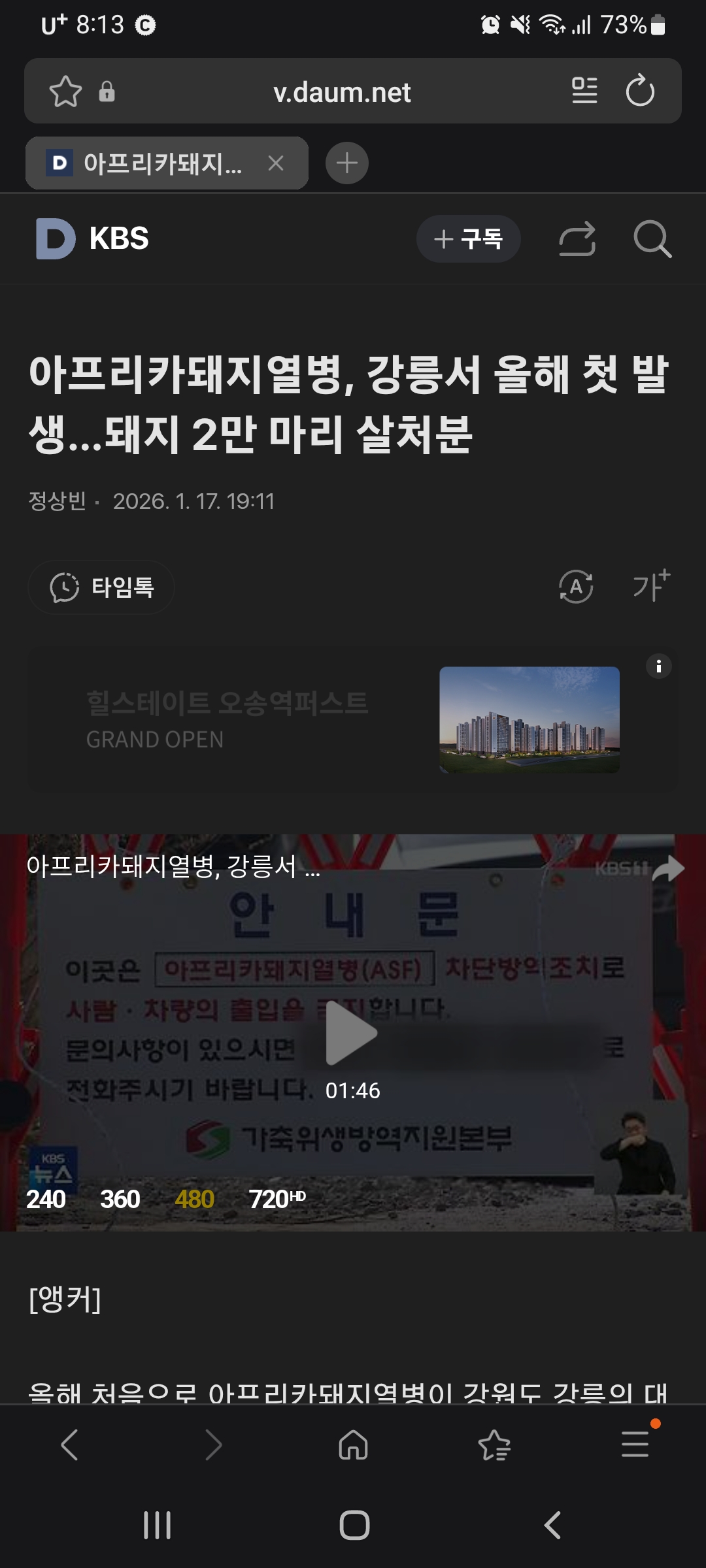706x1568 pixels.
Task: Set video quality to 360
Action: [x=120, y=1200]
